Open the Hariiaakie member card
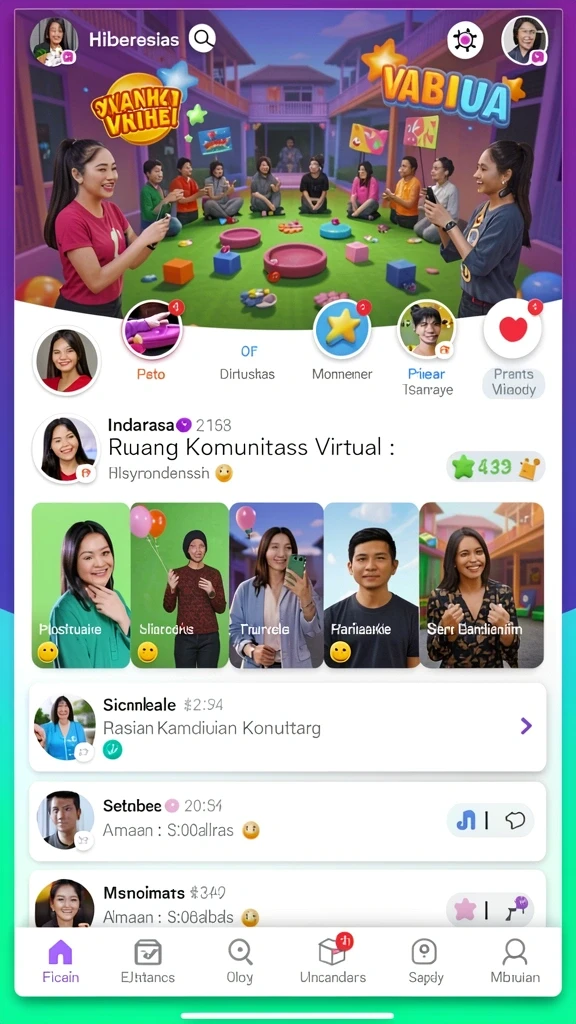 tap(372, 585)
